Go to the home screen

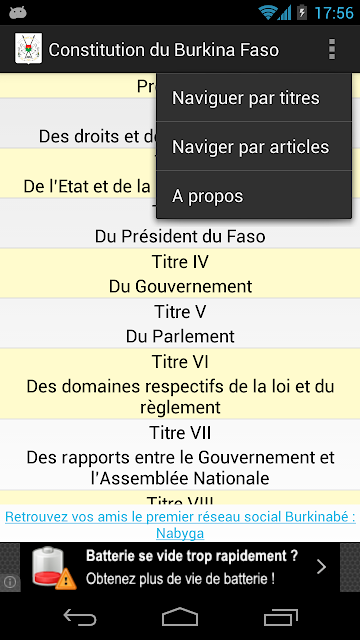[180, 617]
